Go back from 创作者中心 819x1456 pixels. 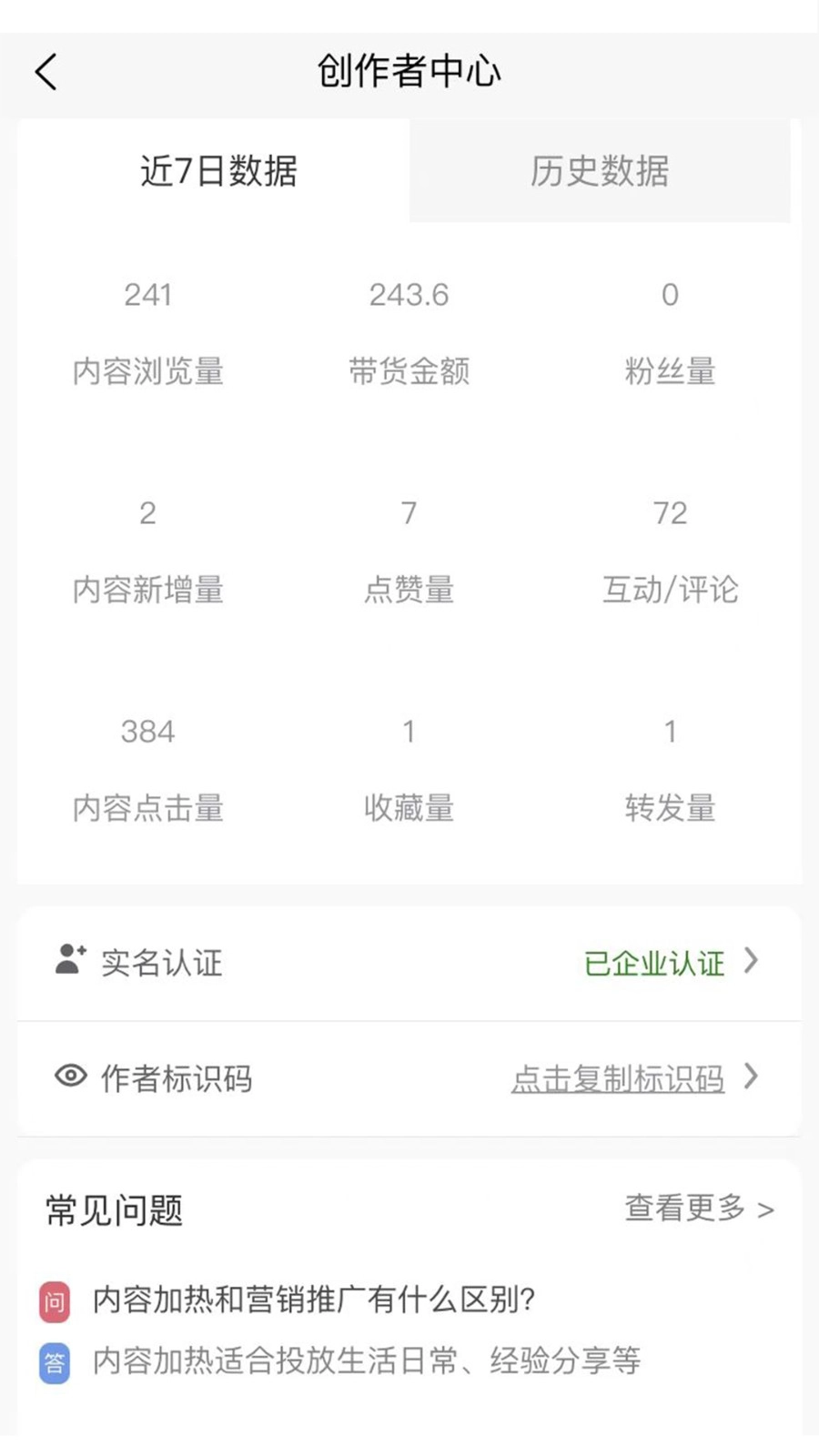click(x=46, y=71)
